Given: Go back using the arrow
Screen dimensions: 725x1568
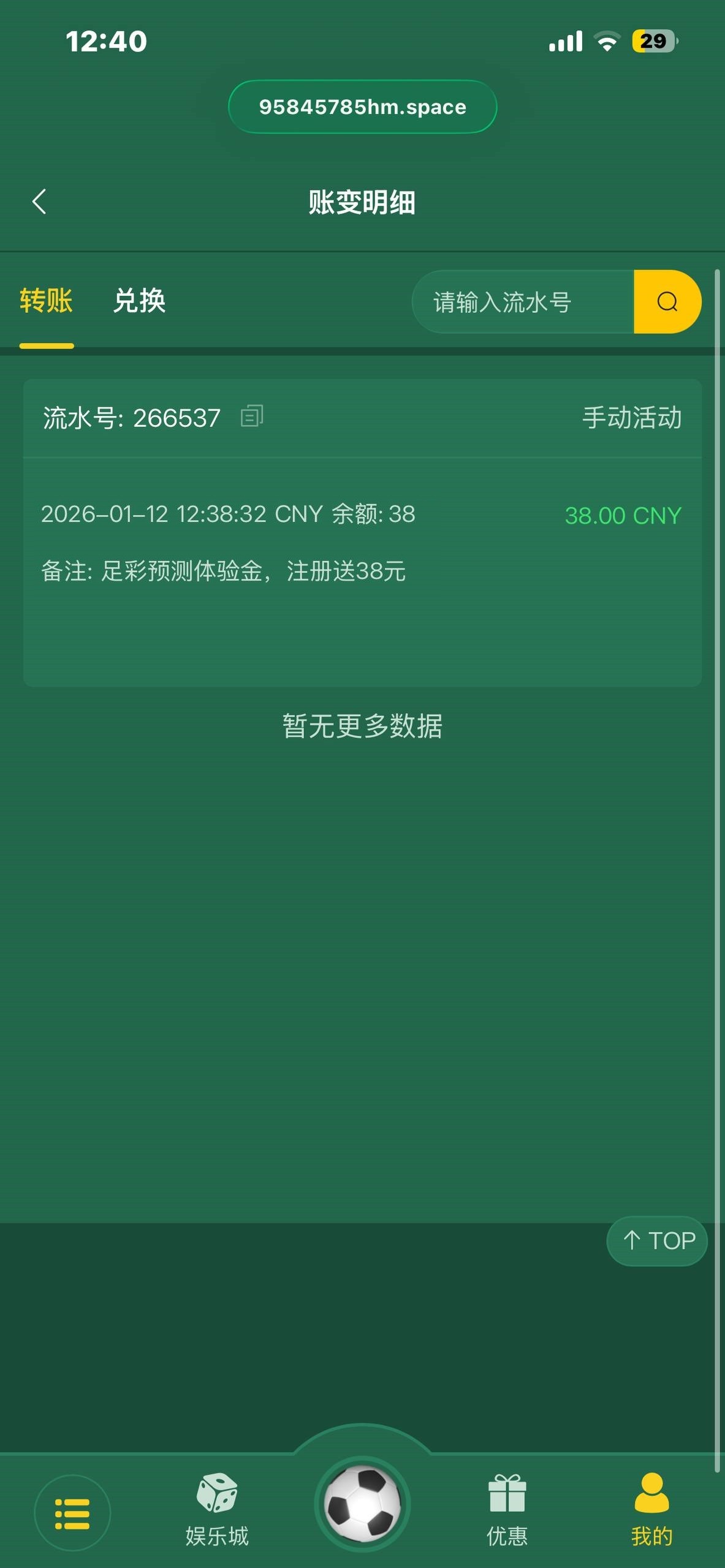Looking at the screenshot, I should pos(39,202).
